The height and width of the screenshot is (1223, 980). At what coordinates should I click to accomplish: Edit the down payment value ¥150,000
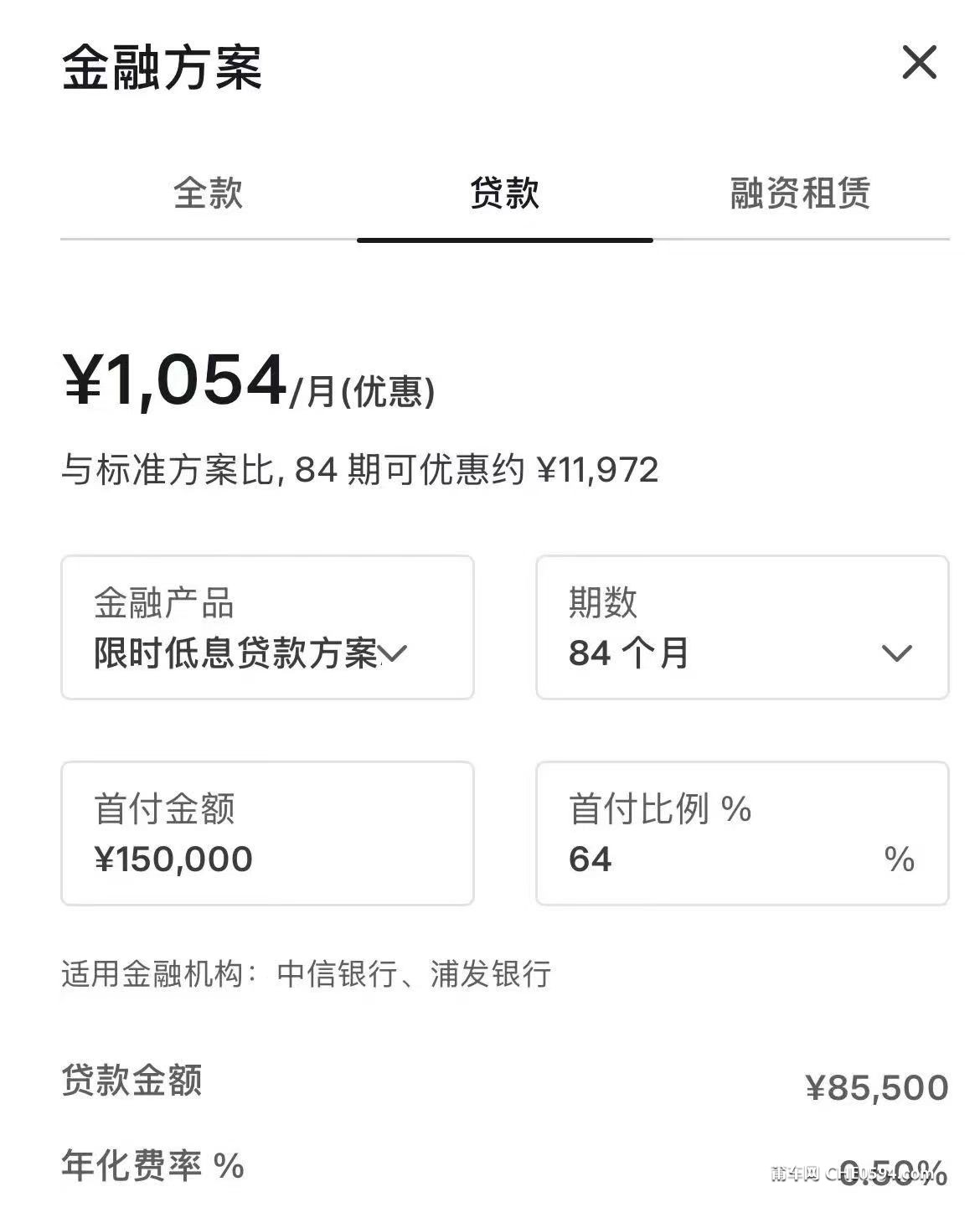pos(176,859)
